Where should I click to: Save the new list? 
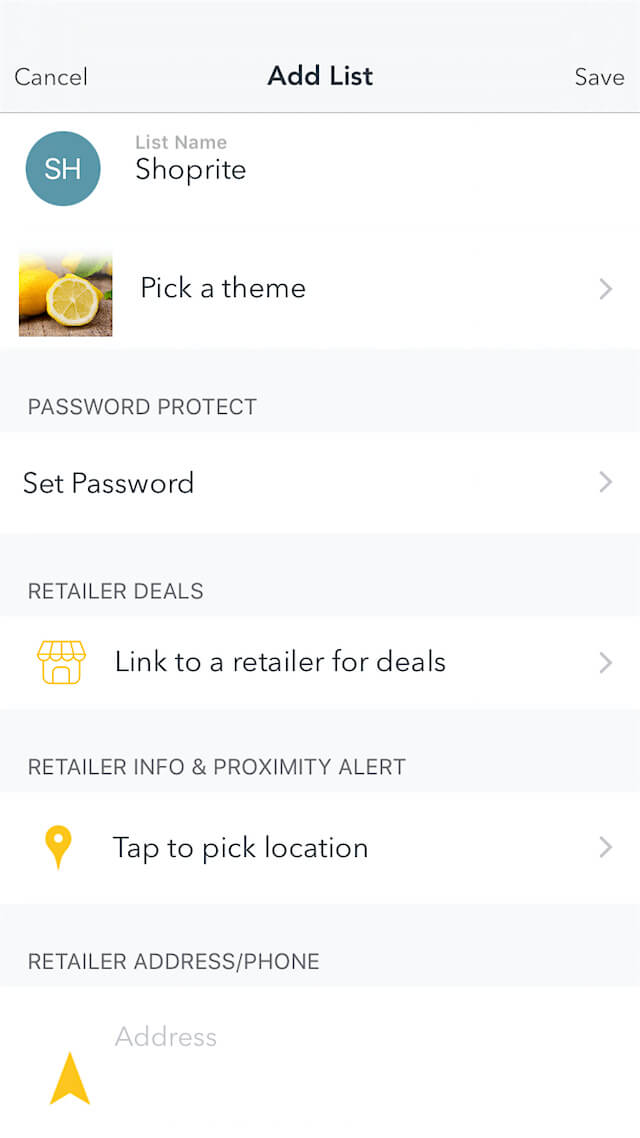[598, 77]
